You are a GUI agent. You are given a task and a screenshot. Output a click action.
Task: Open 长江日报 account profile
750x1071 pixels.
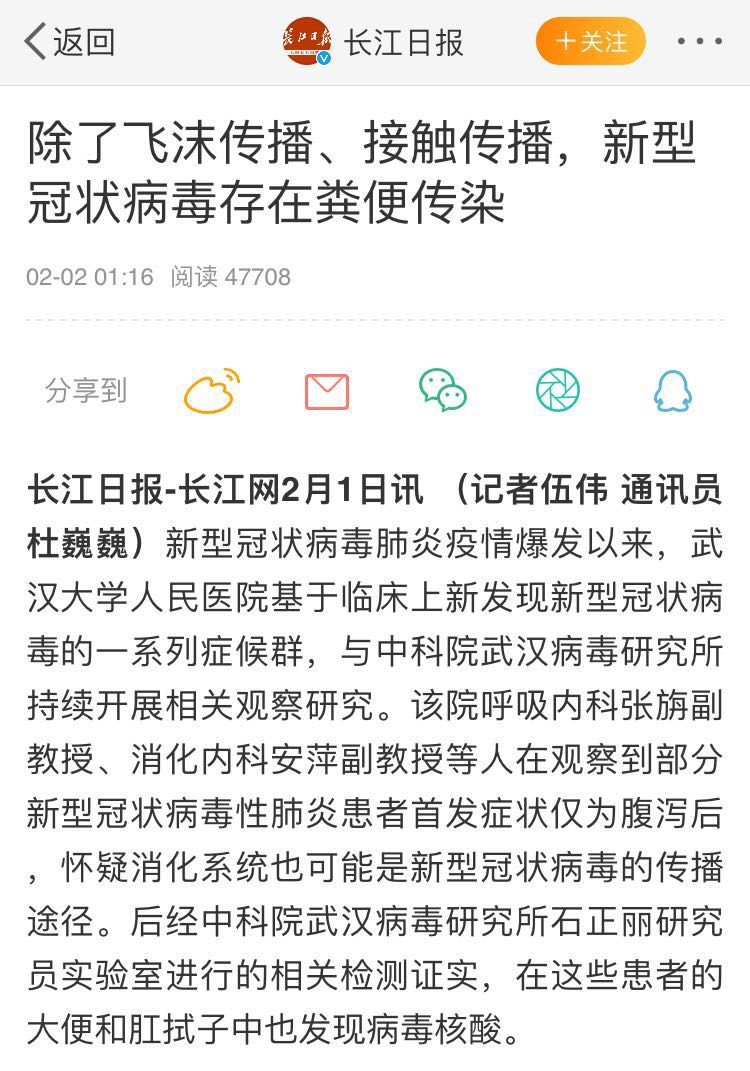pos(373,42)
